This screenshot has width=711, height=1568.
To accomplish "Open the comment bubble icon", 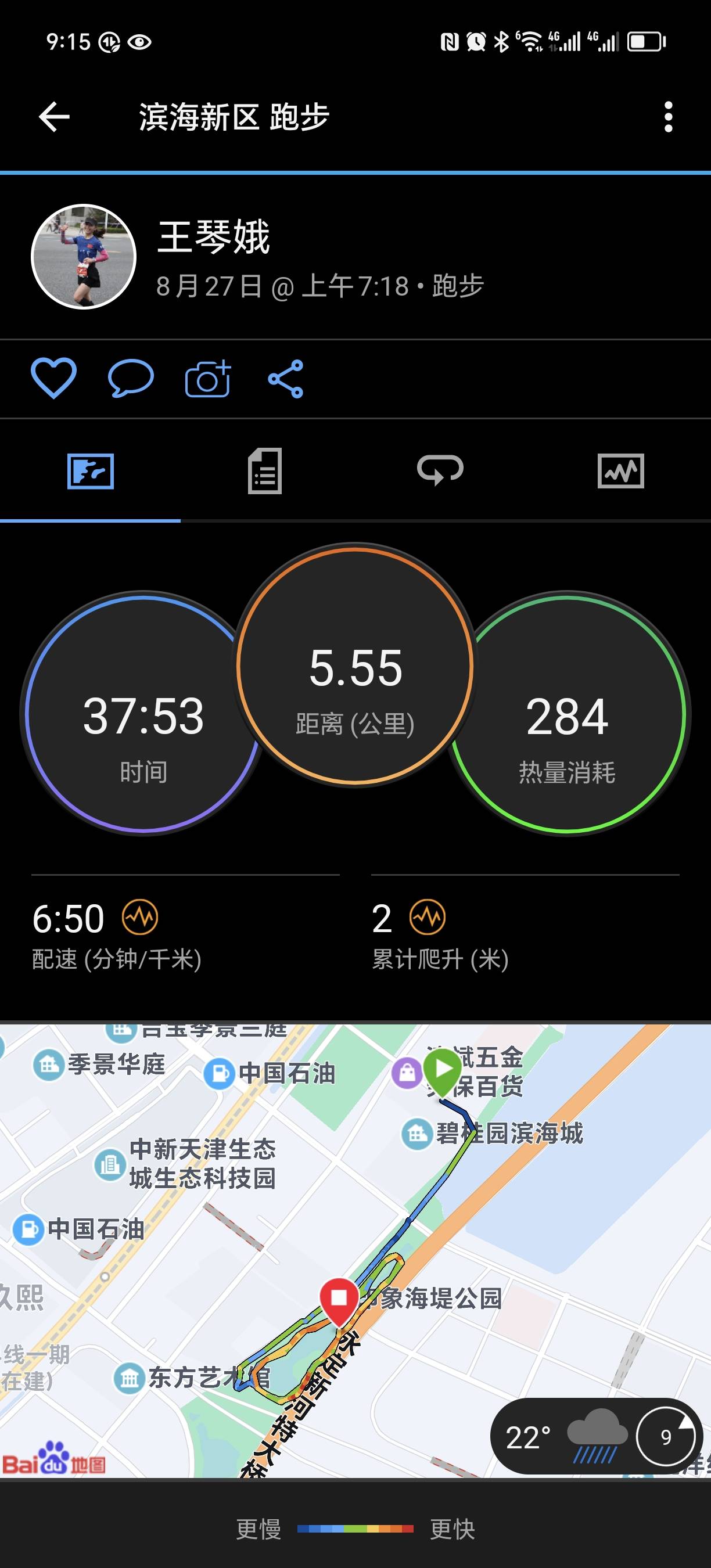I will [x=130, y=377].
